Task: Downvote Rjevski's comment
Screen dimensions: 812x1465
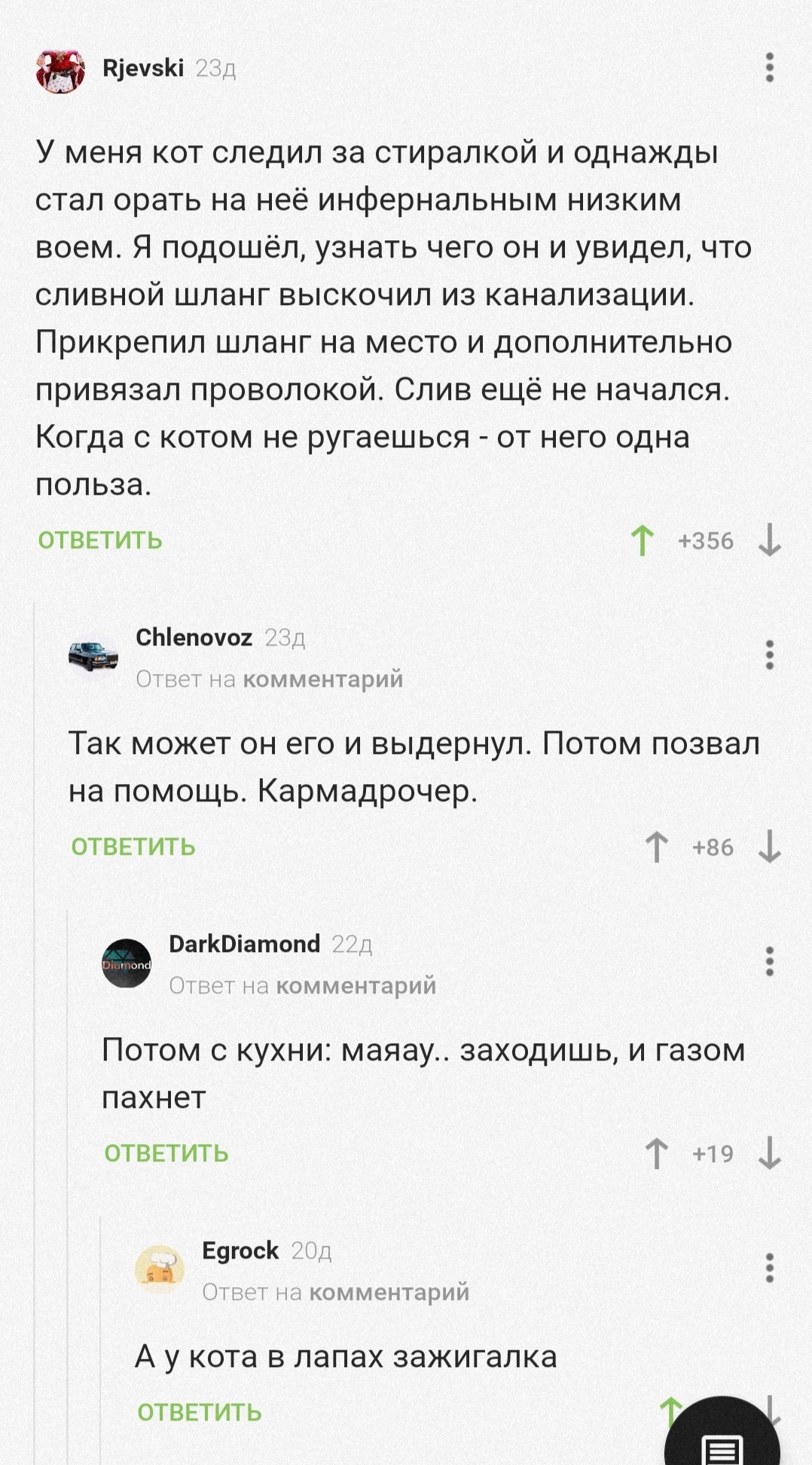Action: click(769, 541)
